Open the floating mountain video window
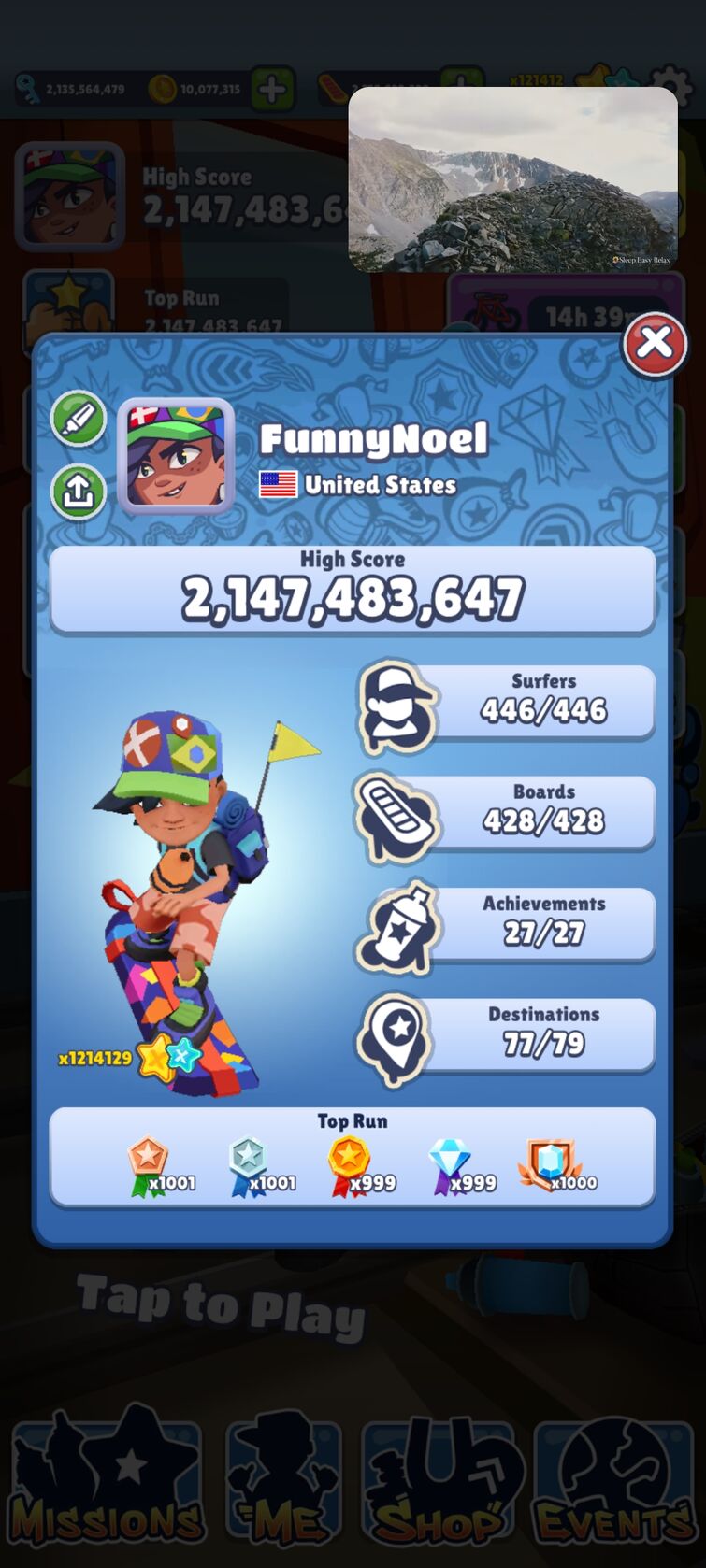The height and width of the screenshot is (1568, 706). (512, 179)
